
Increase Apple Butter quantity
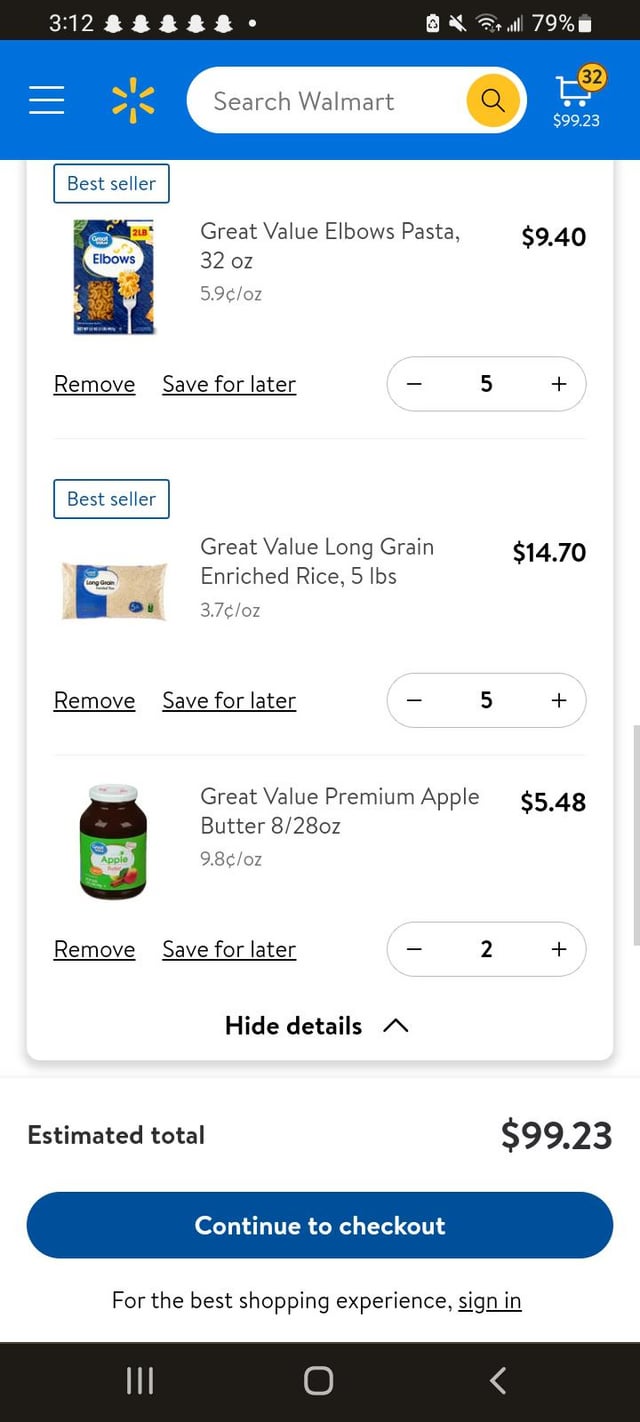(558, 949)
